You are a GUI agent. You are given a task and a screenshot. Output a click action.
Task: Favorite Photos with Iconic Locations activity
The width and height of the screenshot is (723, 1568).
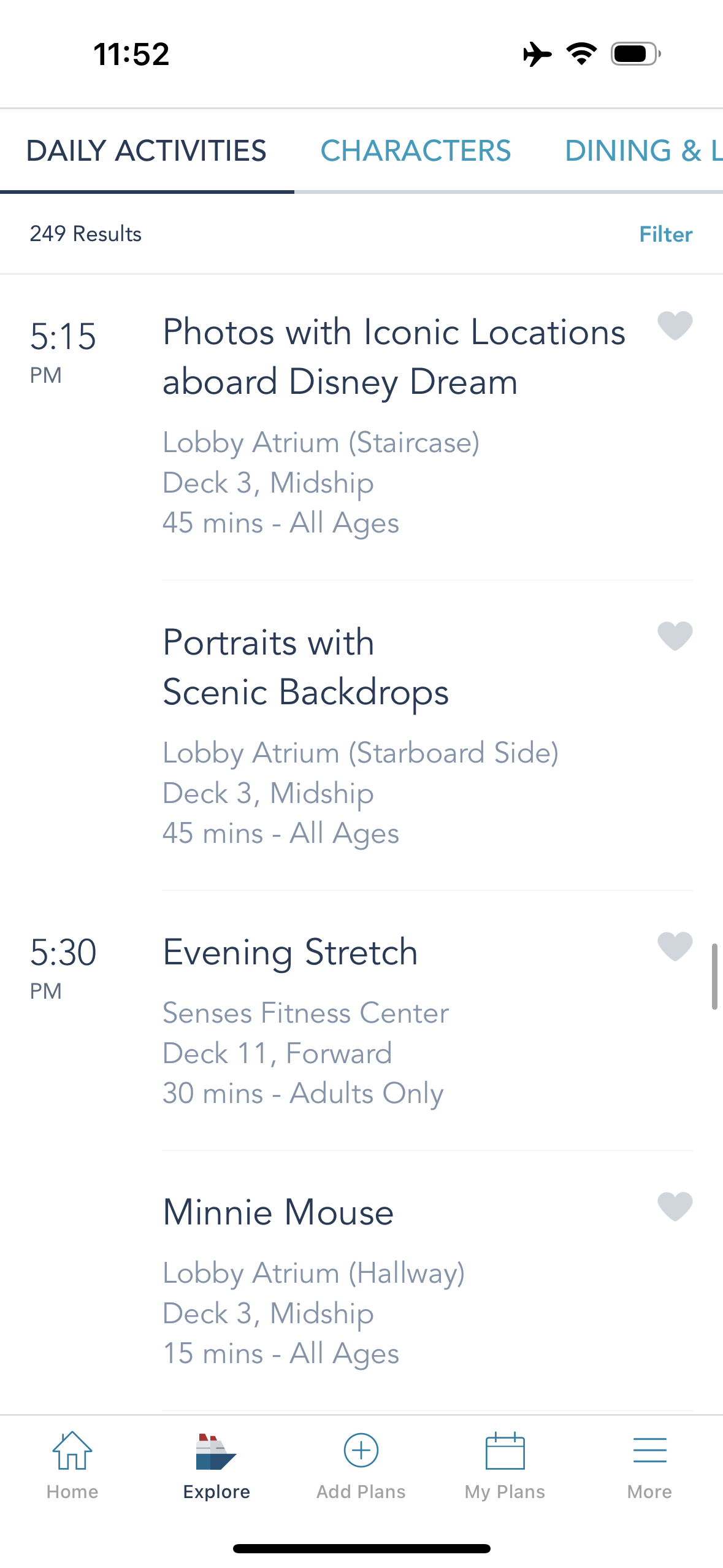(675, 326)
